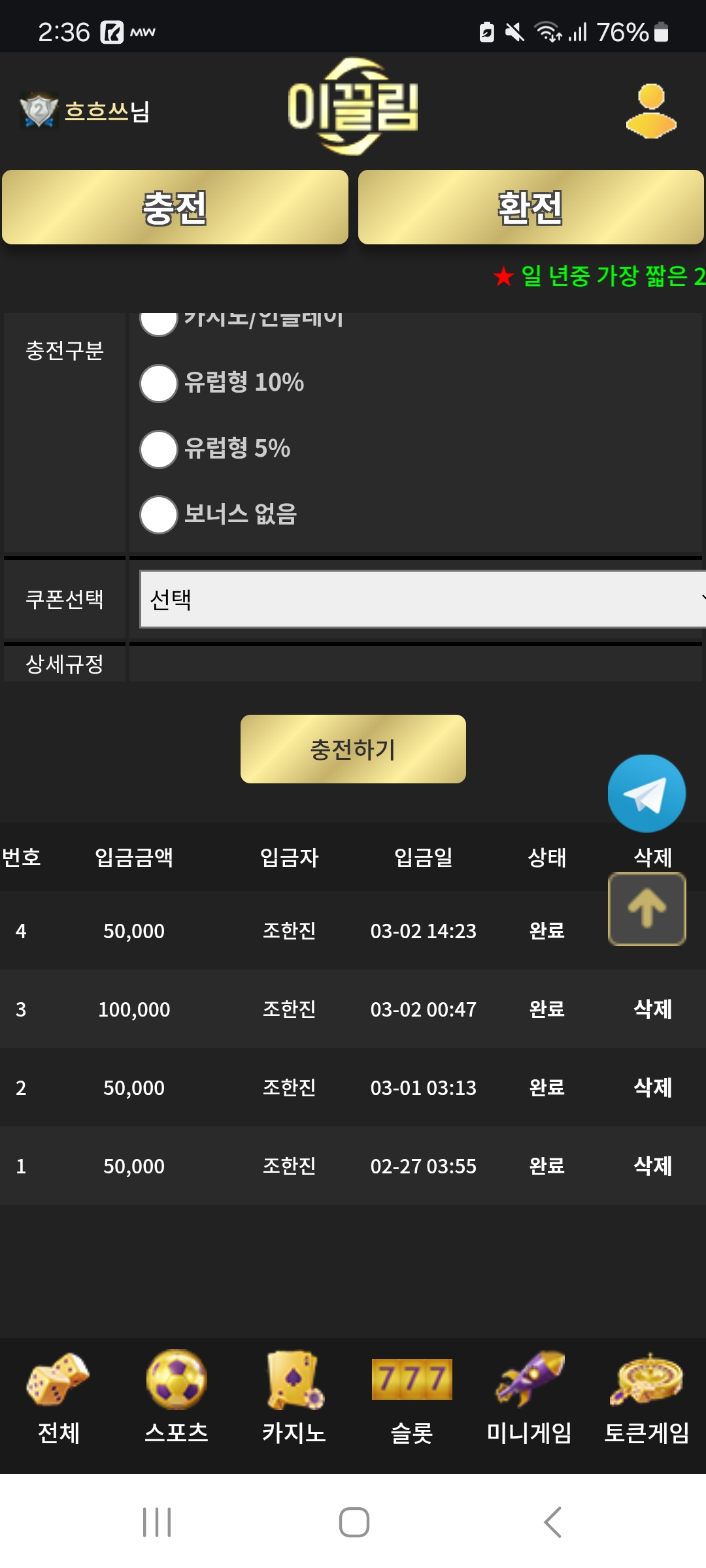Expand the 쿠폰선택 dropdown
Image resolution: width=706 pixels, height=1568 pixels.
[x=422, y=599]
